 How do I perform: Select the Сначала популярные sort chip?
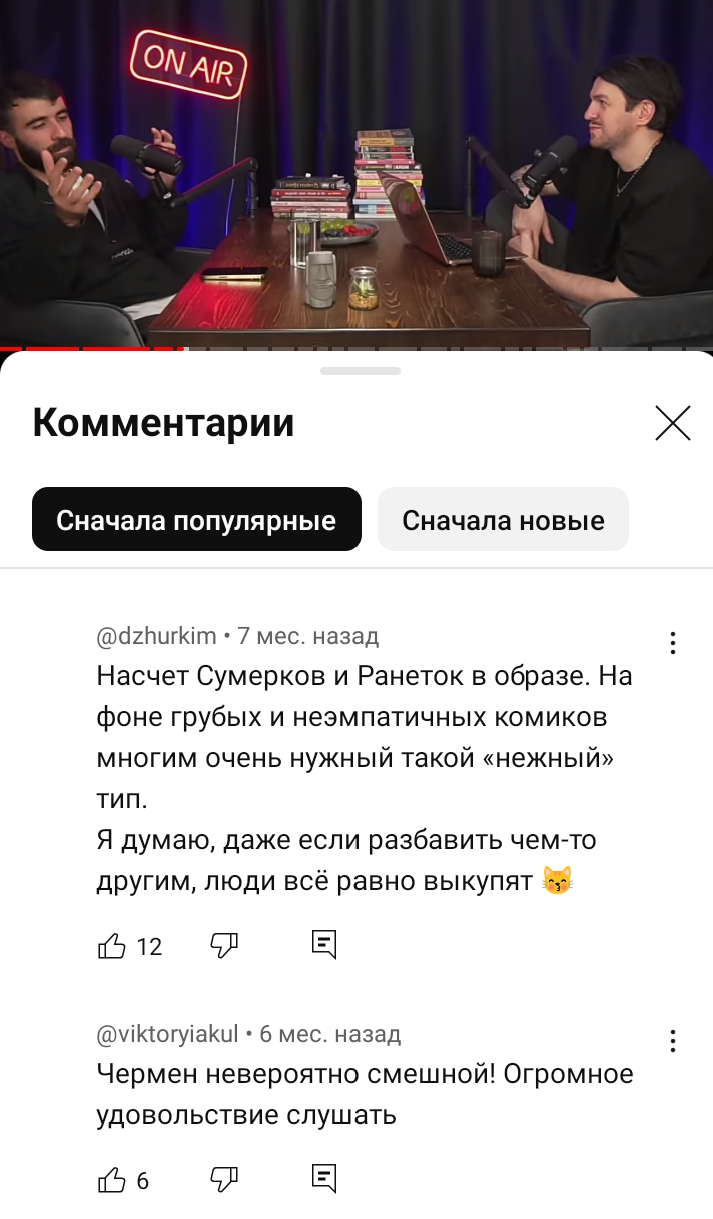coord(196,520)
